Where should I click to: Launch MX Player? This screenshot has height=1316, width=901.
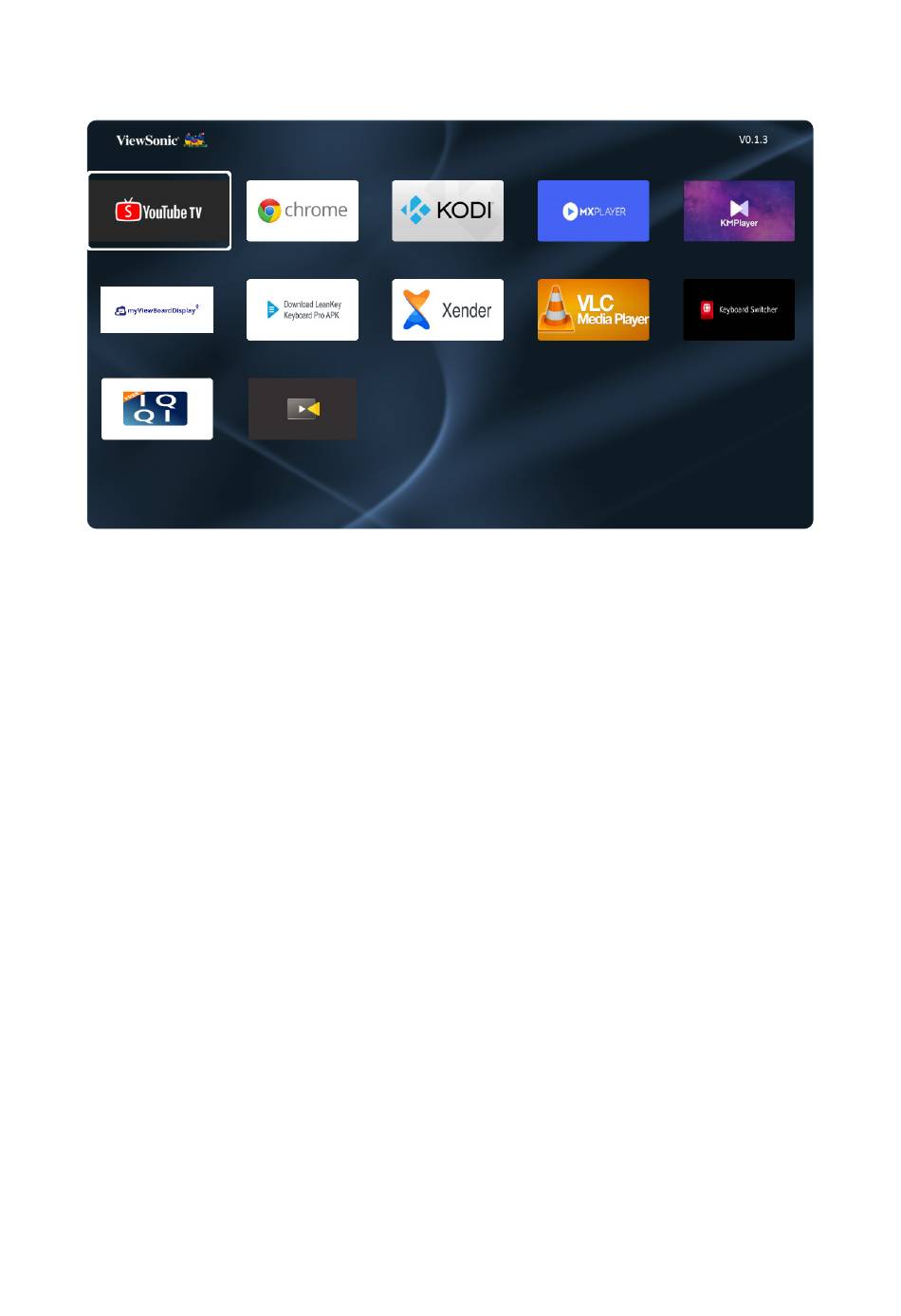(594, 211)
